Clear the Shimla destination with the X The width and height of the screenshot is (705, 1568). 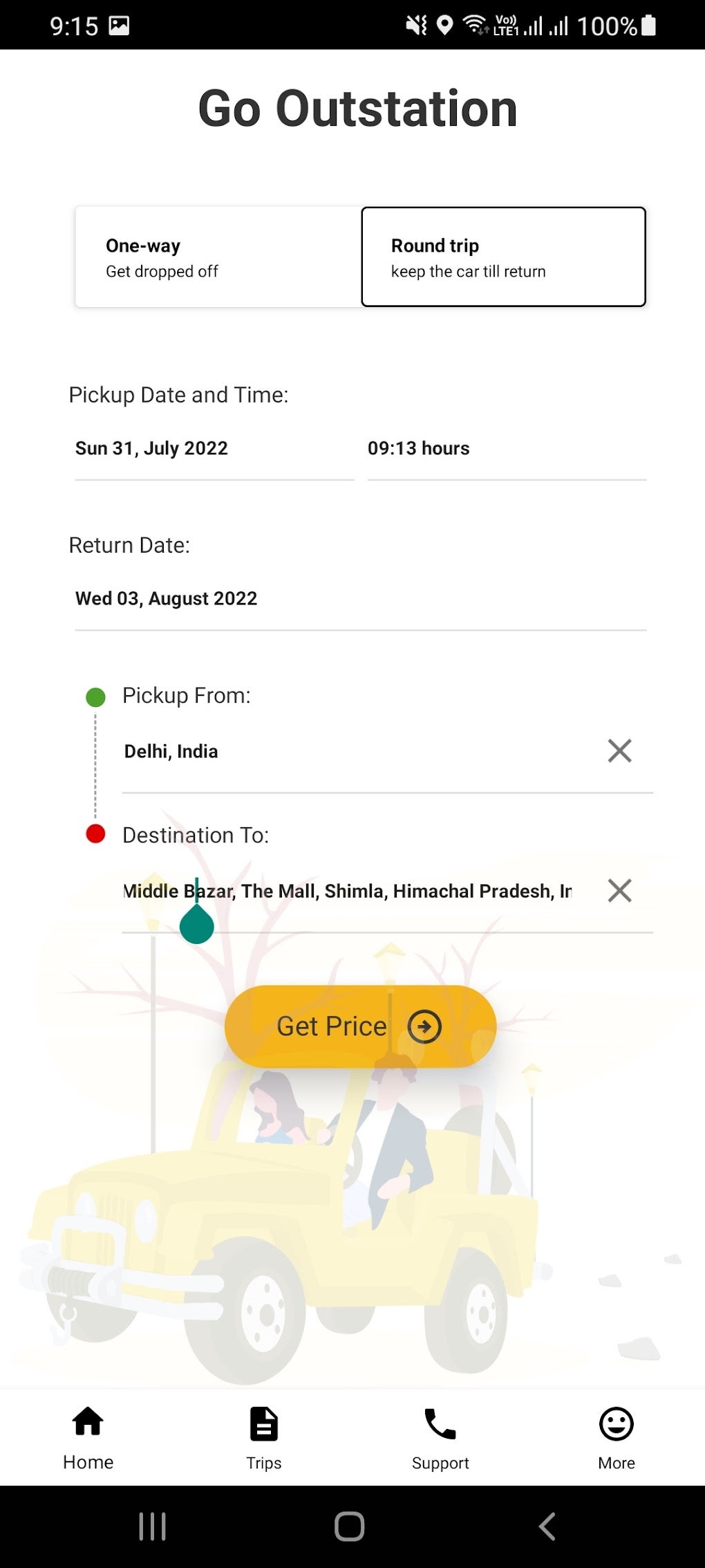pyautogui.click(x=619, y=891)
